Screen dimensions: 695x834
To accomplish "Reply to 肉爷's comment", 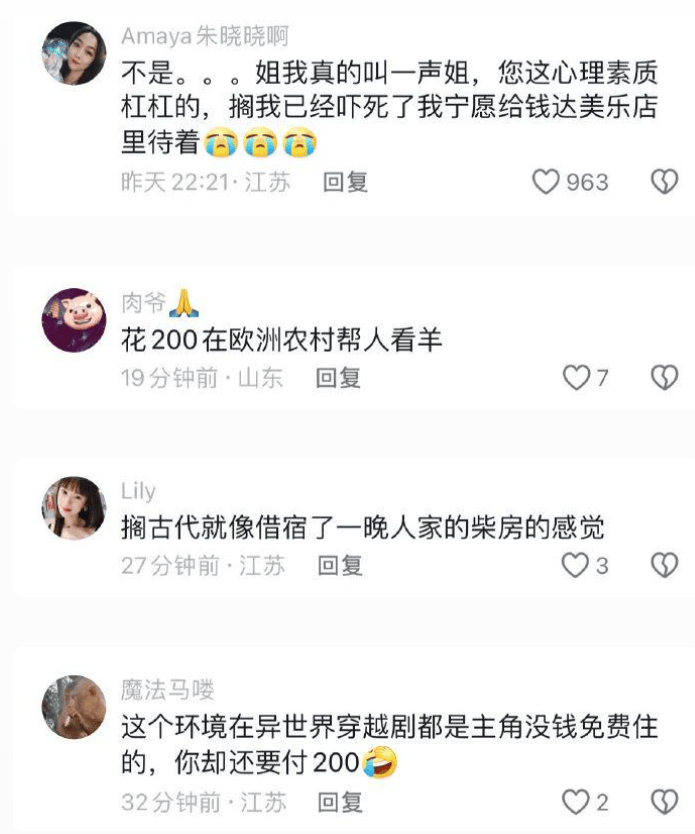I will click(338, 378).
